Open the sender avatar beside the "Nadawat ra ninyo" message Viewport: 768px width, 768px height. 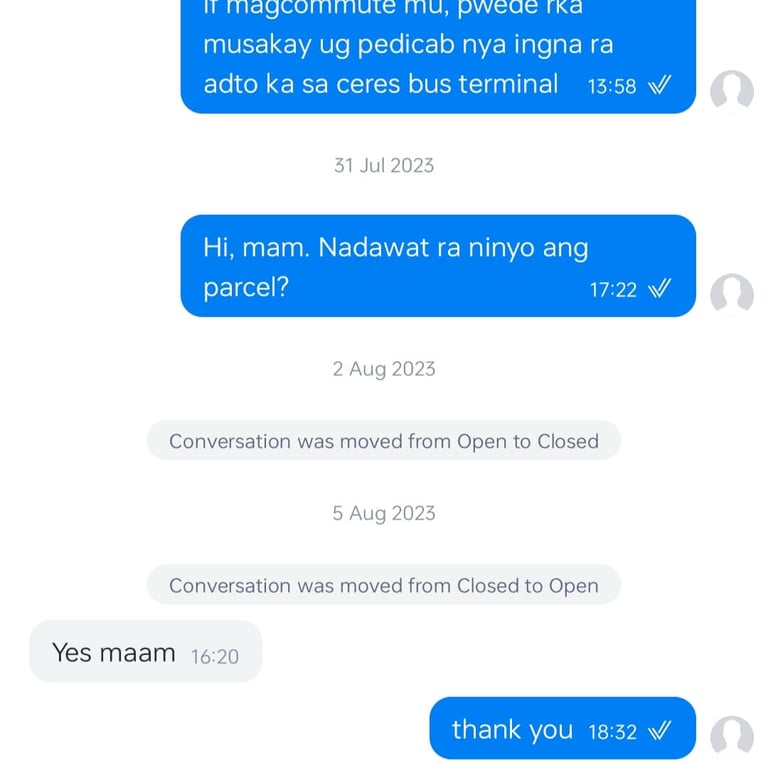(731, 294)
